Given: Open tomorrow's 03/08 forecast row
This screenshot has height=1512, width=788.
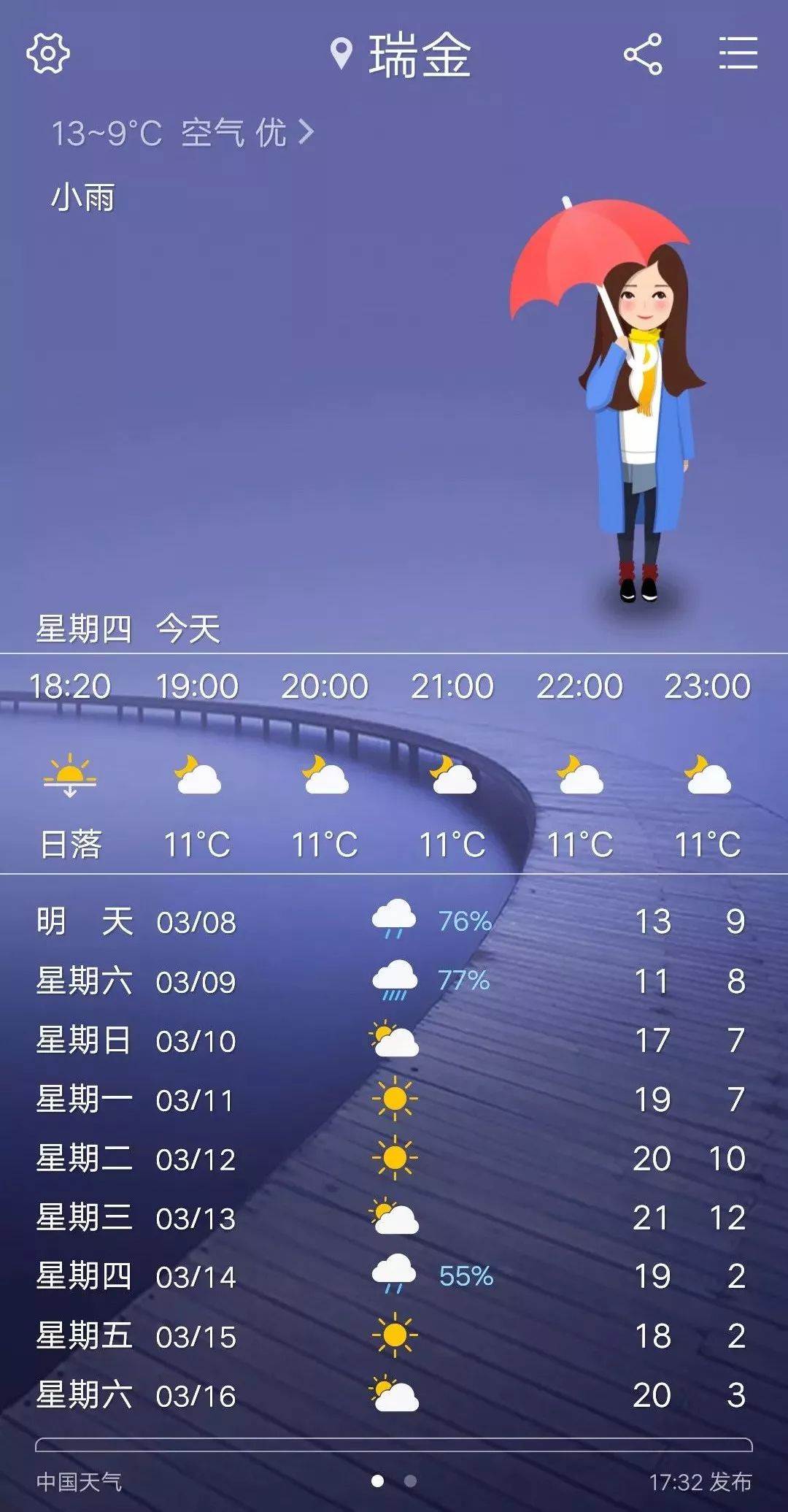Looking at the screenshot, I should pos(394,921).
